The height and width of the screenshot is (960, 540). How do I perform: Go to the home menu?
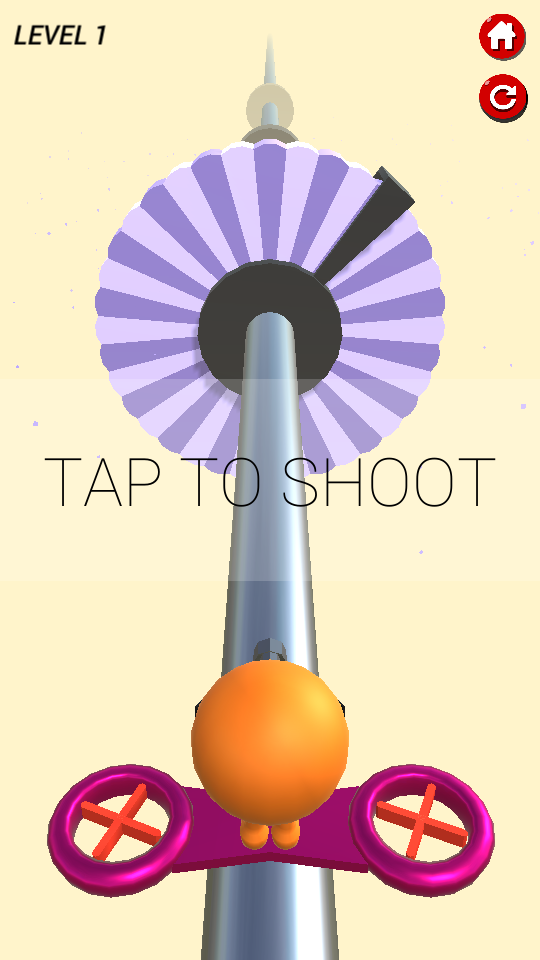click(502, 37)
